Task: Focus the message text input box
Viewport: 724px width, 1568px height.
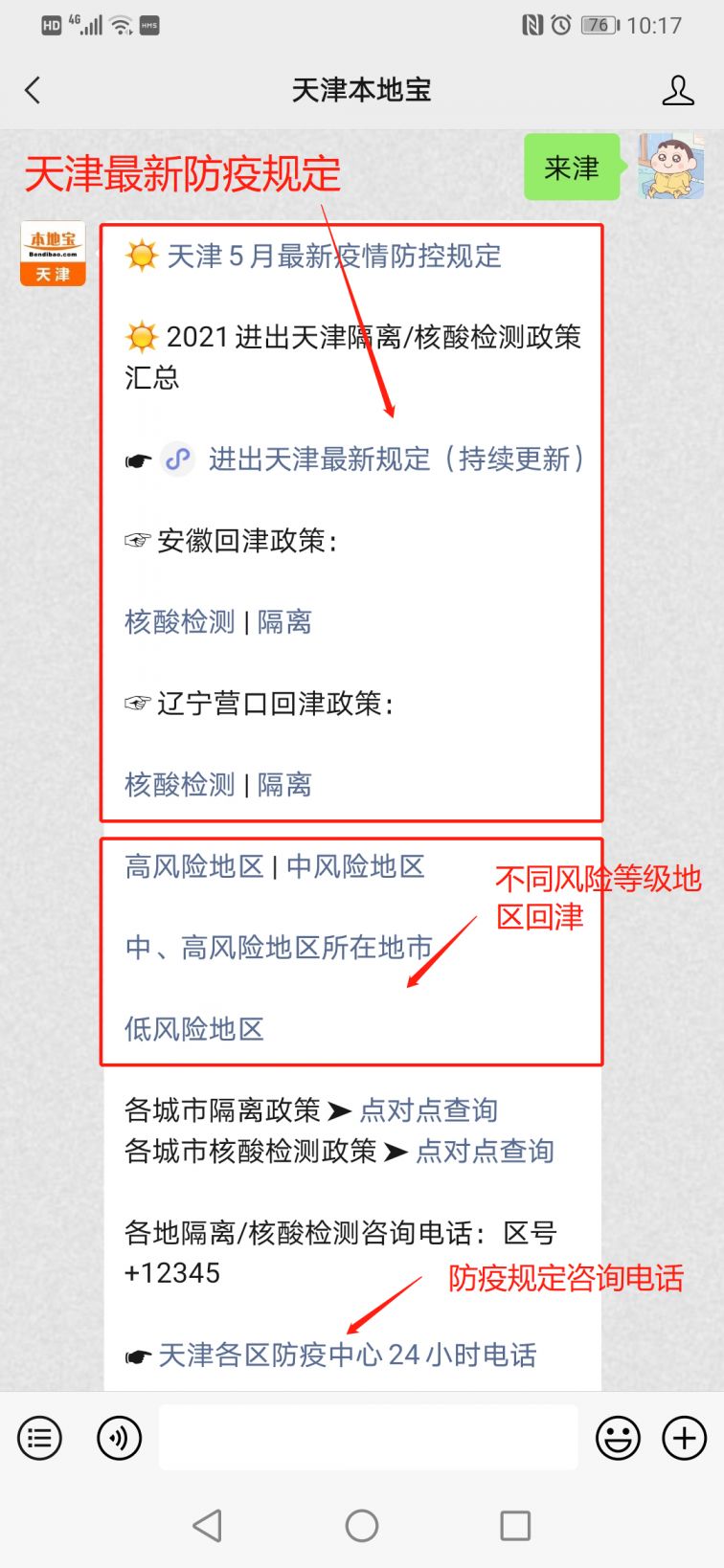Action: click(x=368, y=1437)
